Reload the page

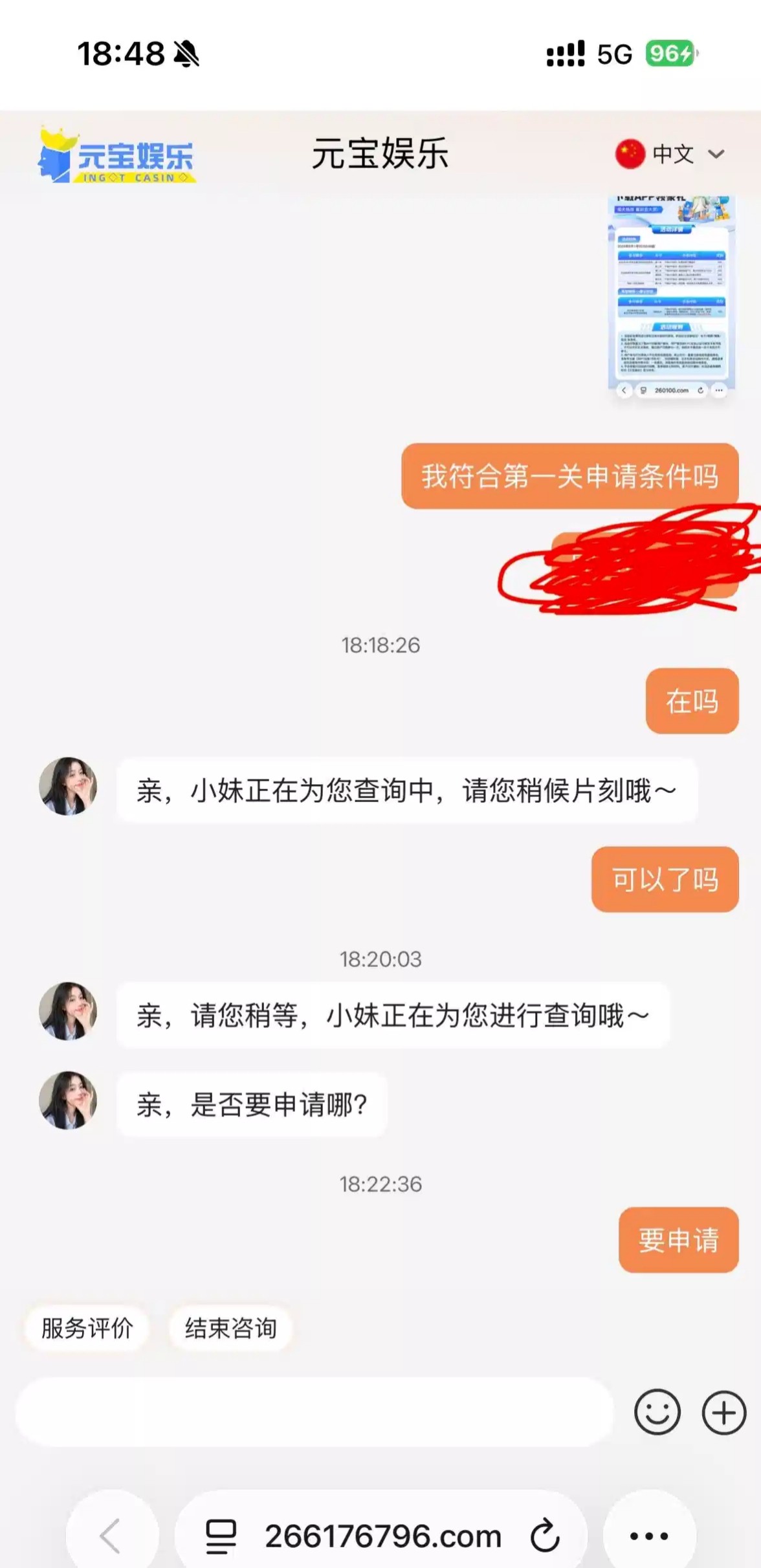point(545,1536)
